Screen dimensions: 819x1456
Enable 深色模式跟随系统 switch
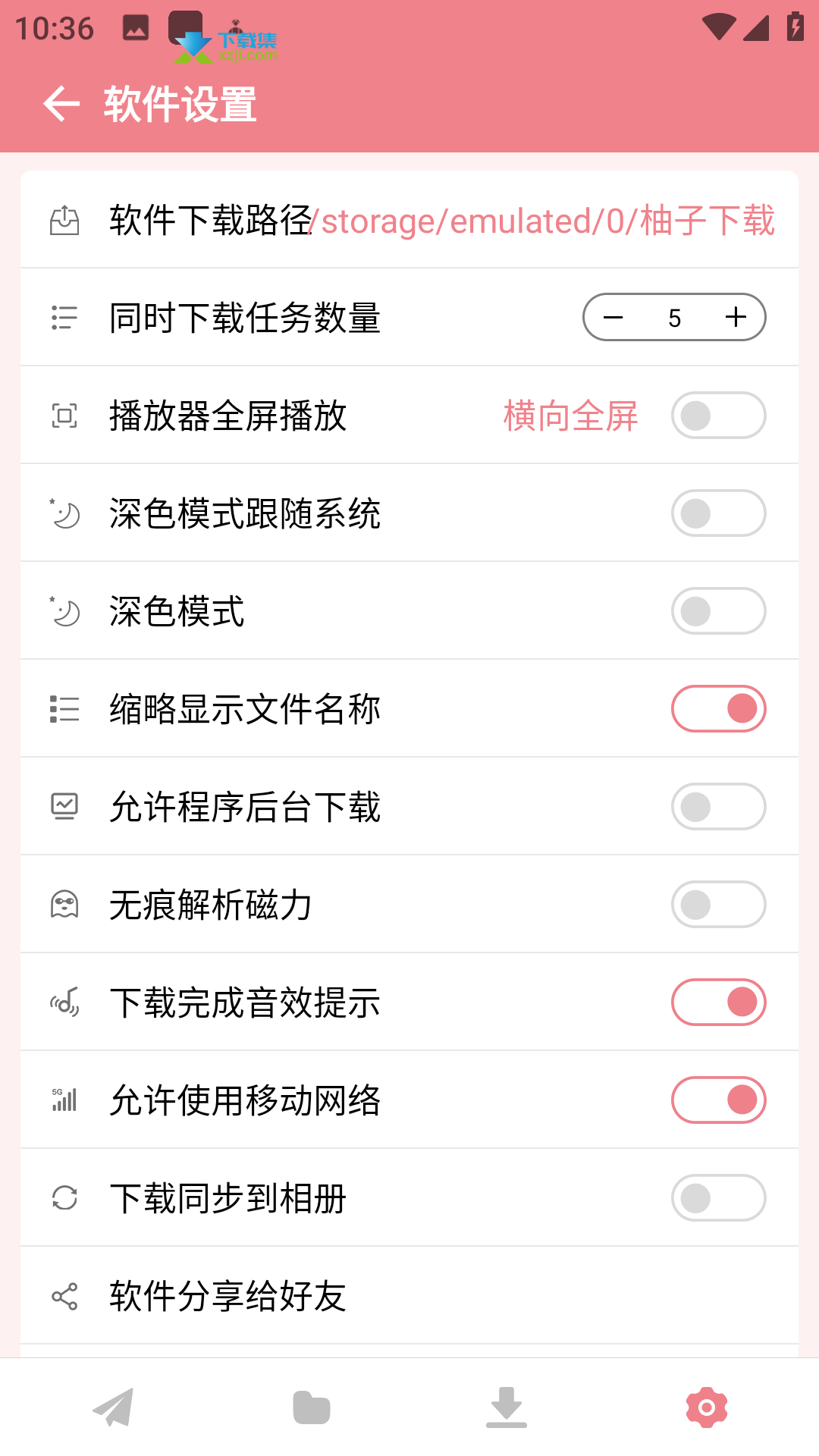718,513
